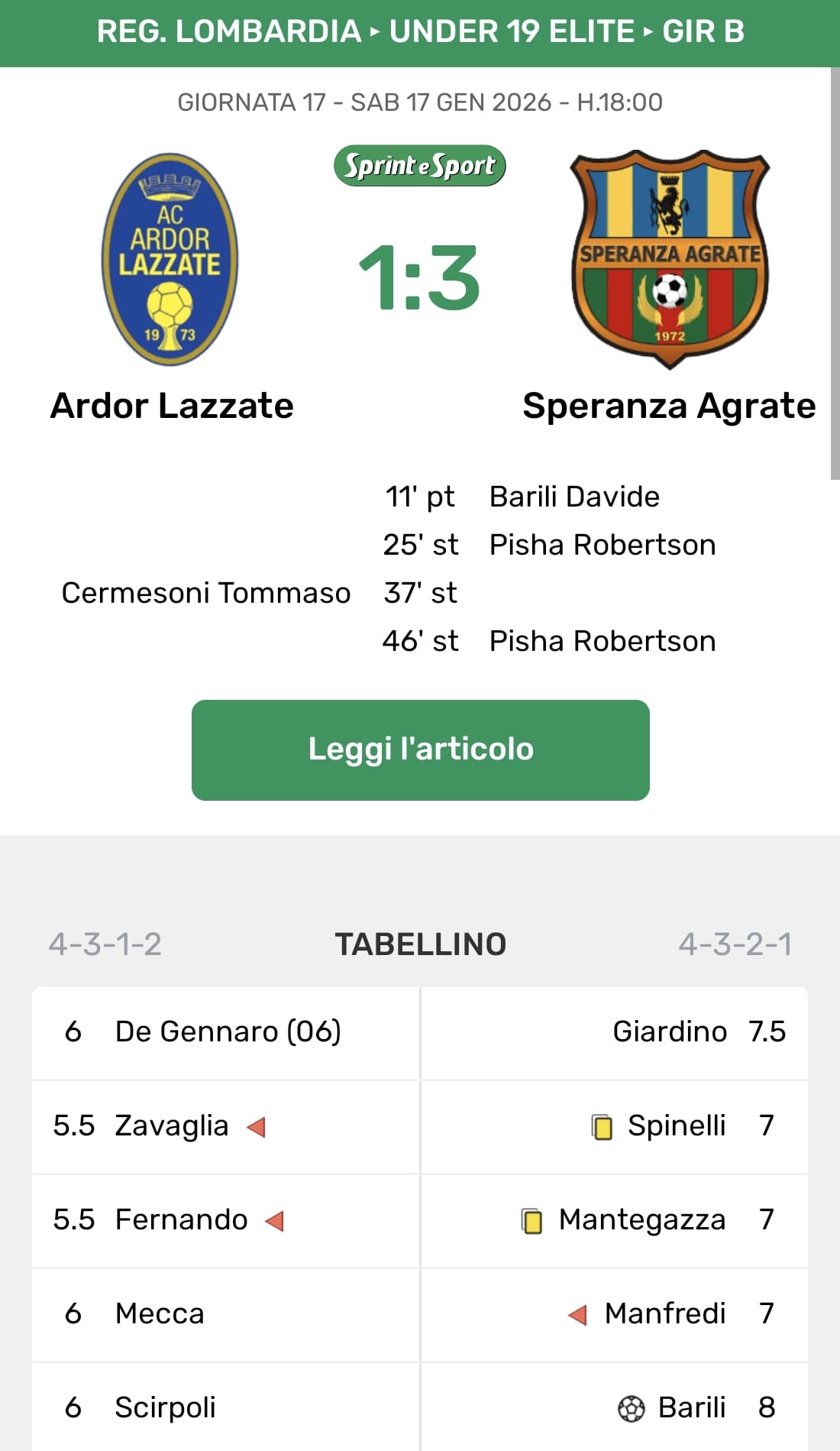Image resolution: width=840 pixels, height=1451 pixels.
Task: Open the Leggi l'articolo button
Action: pyautogui.click(x=420, y=750)
